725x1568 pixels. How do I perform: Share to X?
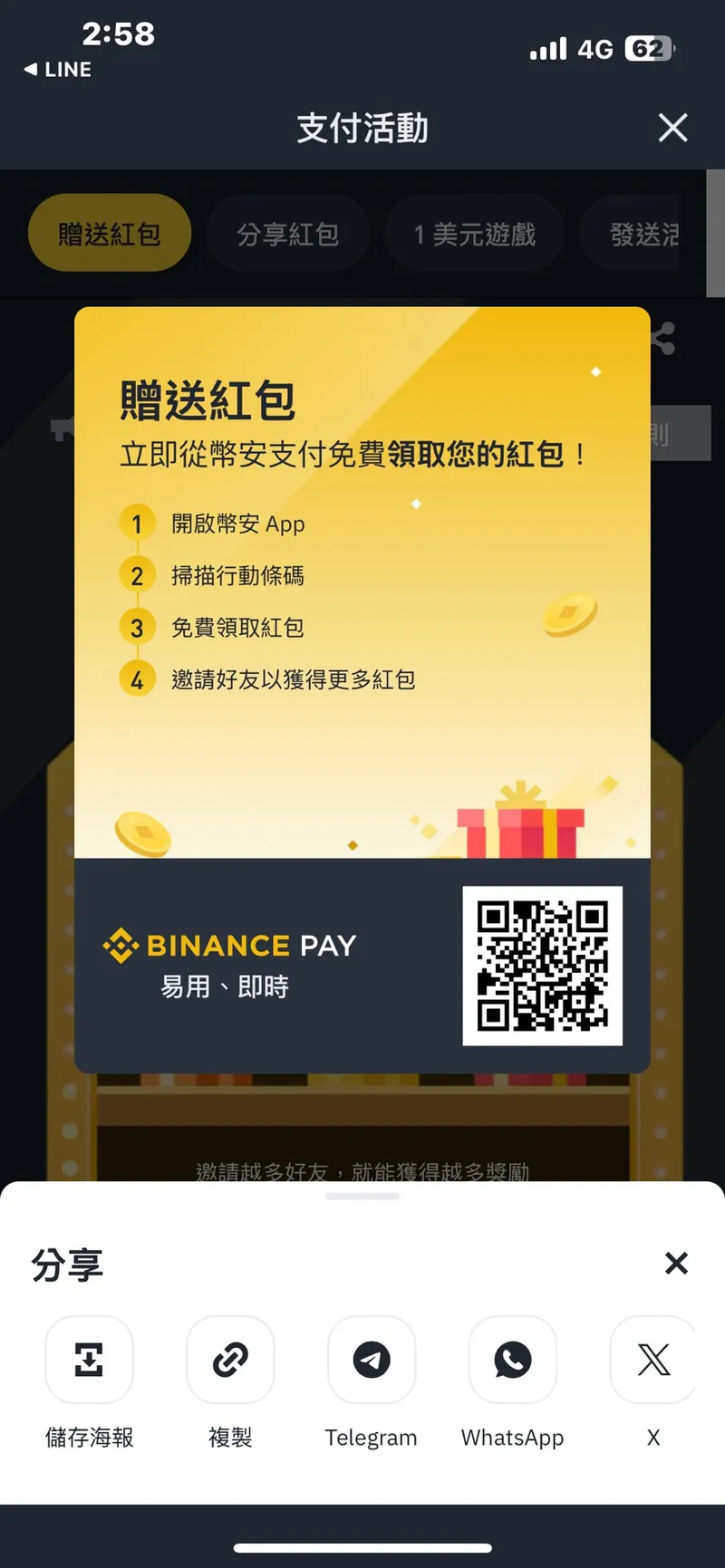tap(653, 1360)
